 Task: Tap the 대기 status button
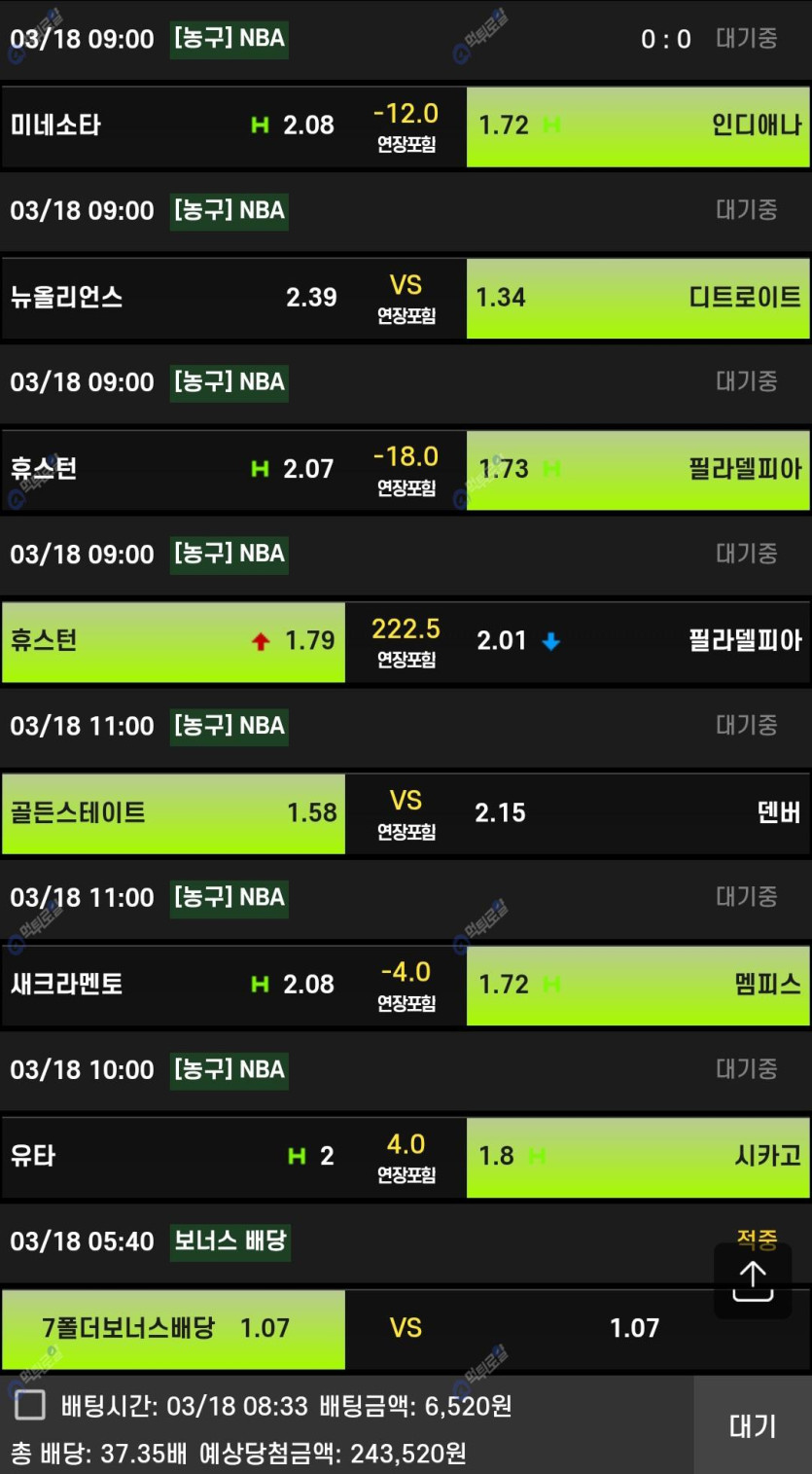pyautogui.click(x=753, y=1426)
